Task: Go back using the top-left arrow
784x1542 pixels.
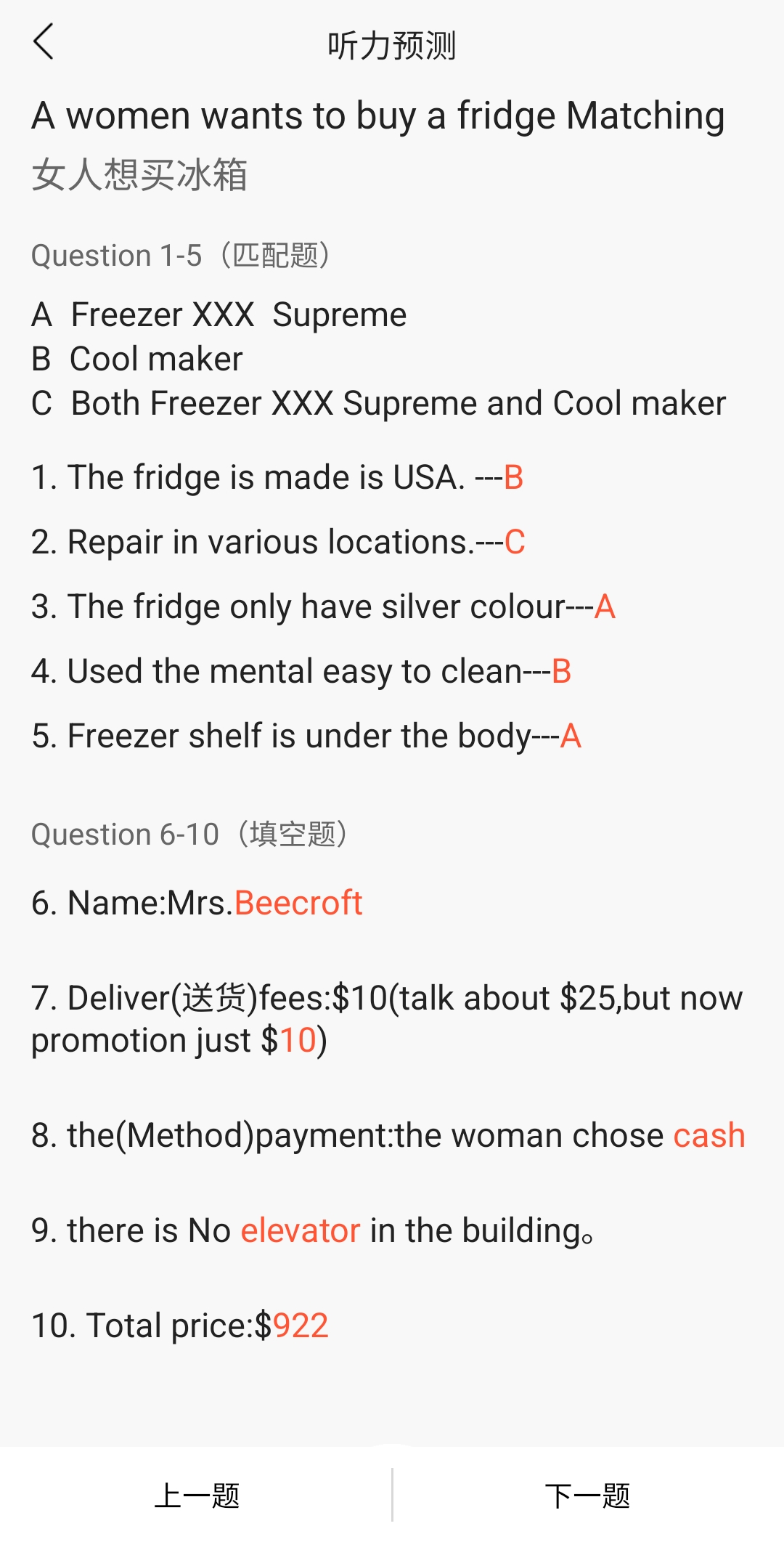Action: click(x=44, y=42)
